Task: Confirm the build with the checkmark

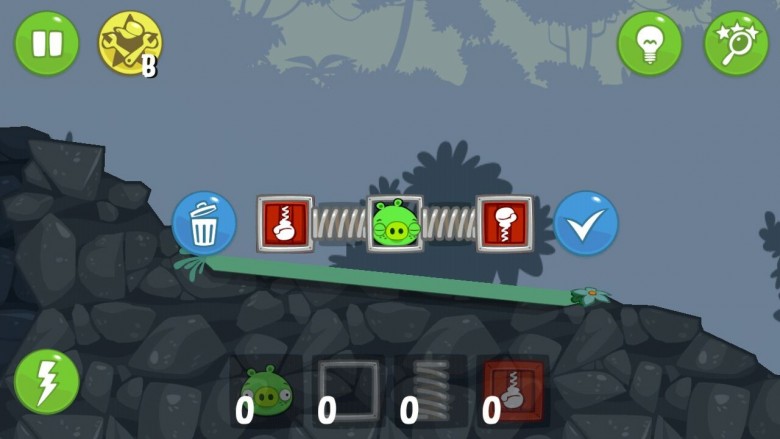Action: click(586, 223)
